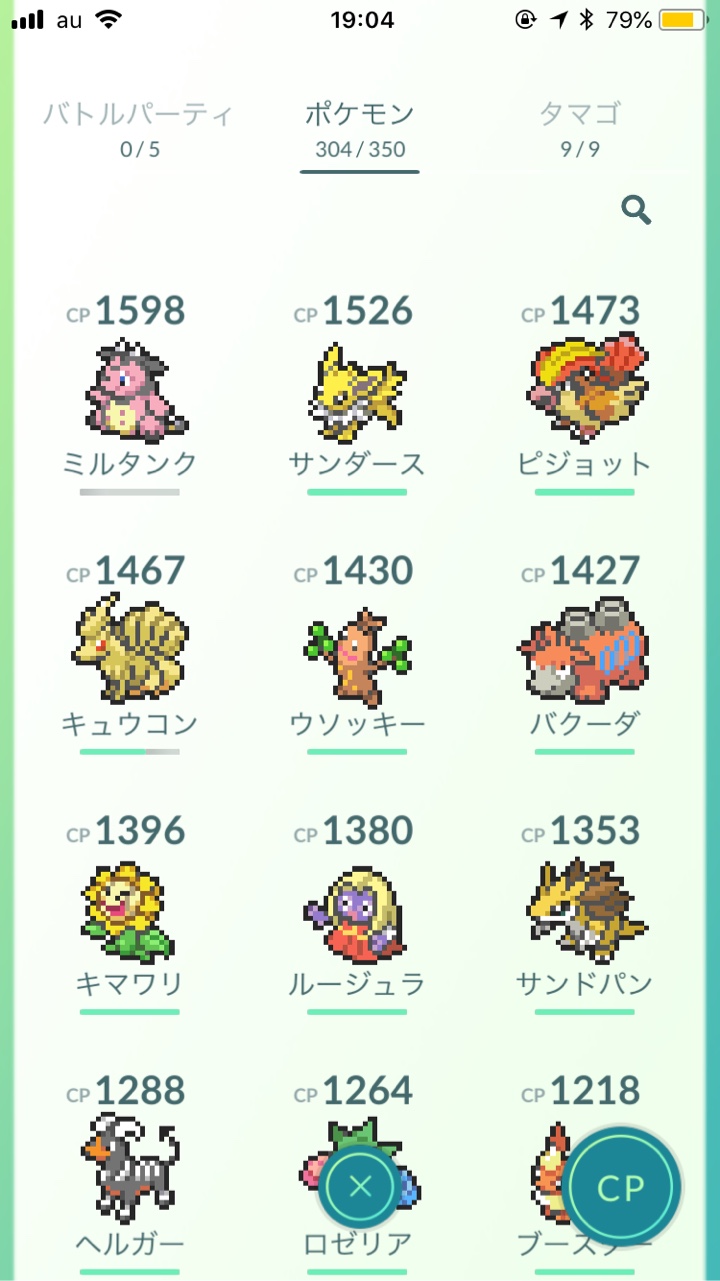
Task: Select the Sudowoodo (ウソッキー) sprite
Action: point(360,650)
